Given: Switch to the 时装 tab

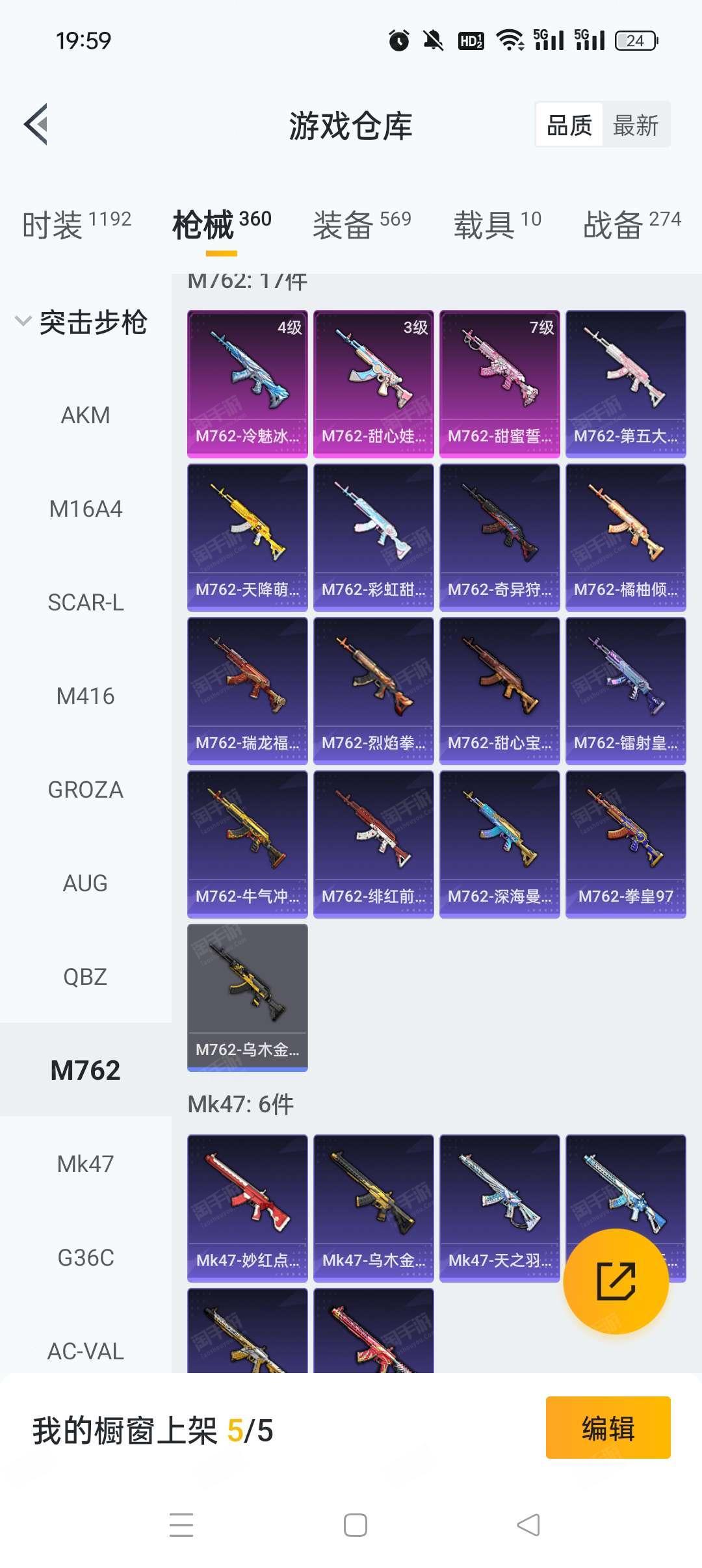Looking at the screenshot, I should [x=77, y=225].
